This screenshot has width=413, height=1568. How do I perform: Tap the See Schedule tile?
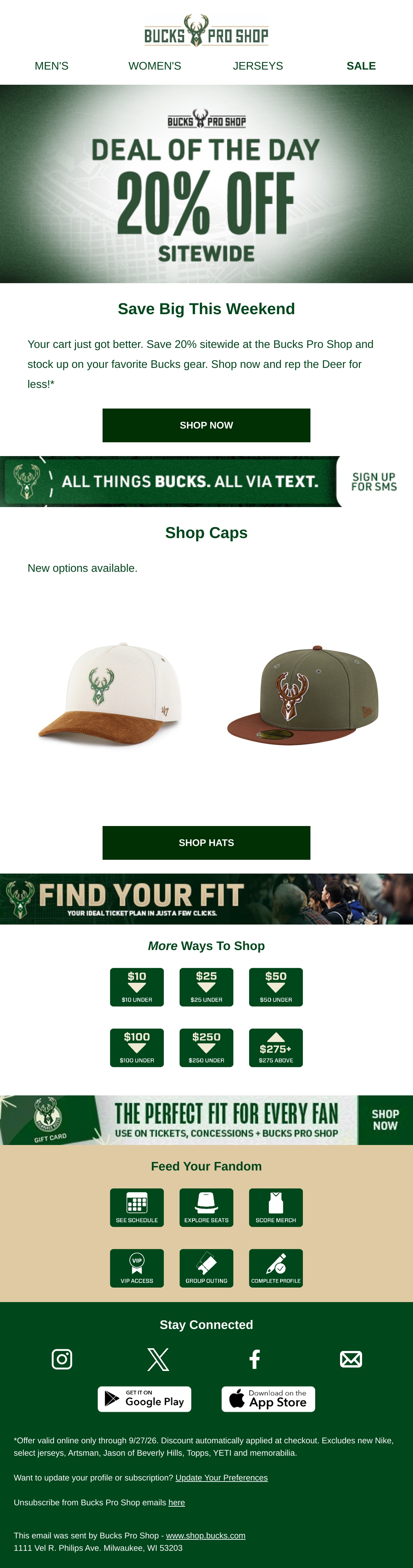tap(137, 1207)
